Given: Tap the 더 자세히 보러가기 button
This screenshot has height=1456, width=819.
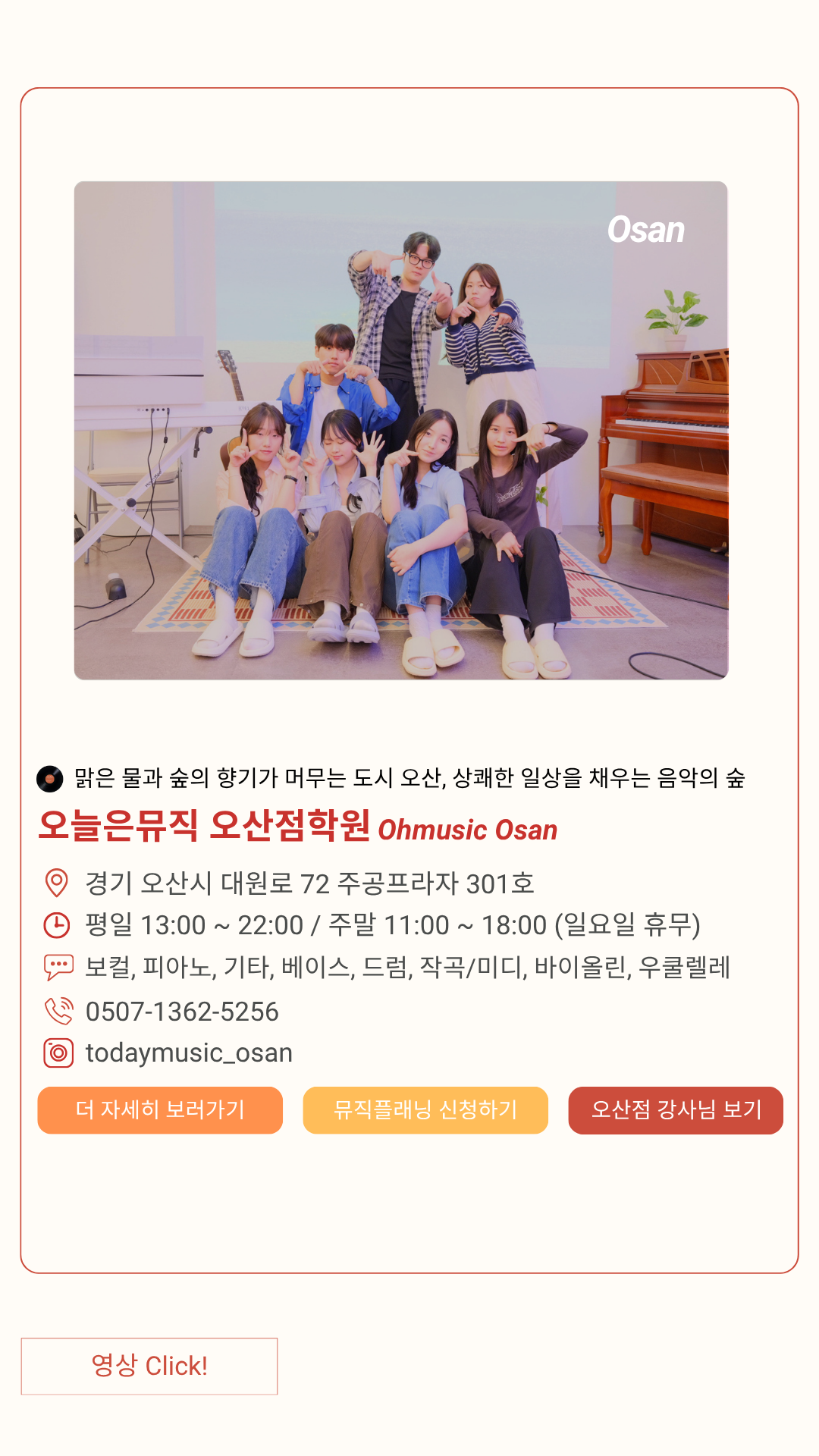Looking at the screenshot, I should [160, 1110].
